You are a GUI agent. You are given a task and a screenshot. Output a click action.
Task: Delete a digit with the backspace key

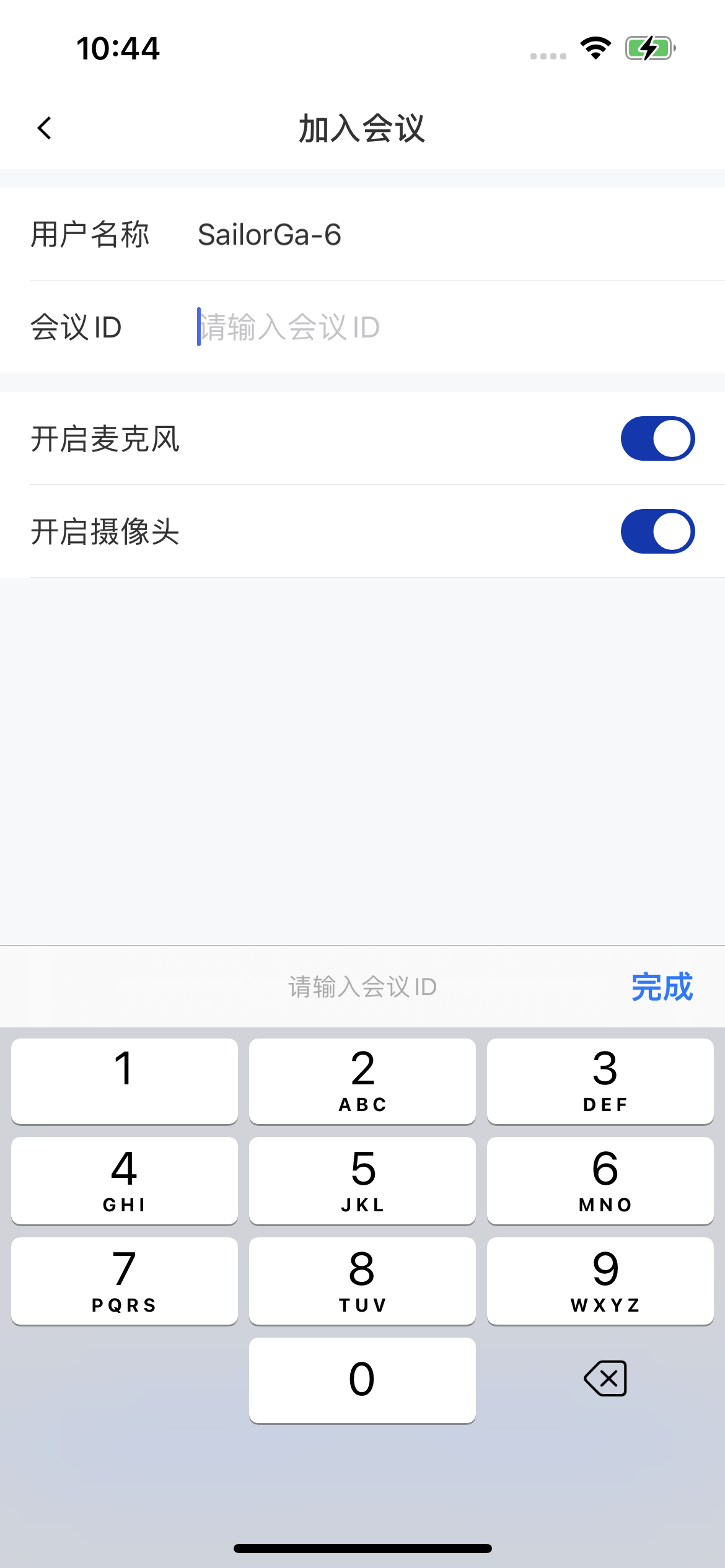click(x=605, y=1379)
